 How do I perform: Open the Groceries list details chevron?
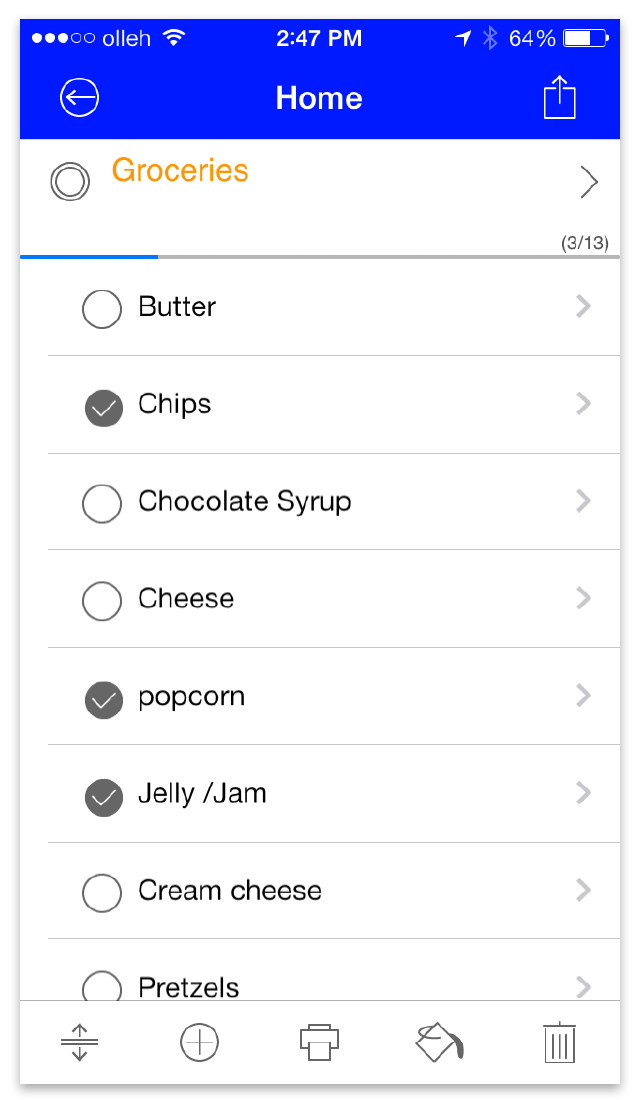[589, 182]
